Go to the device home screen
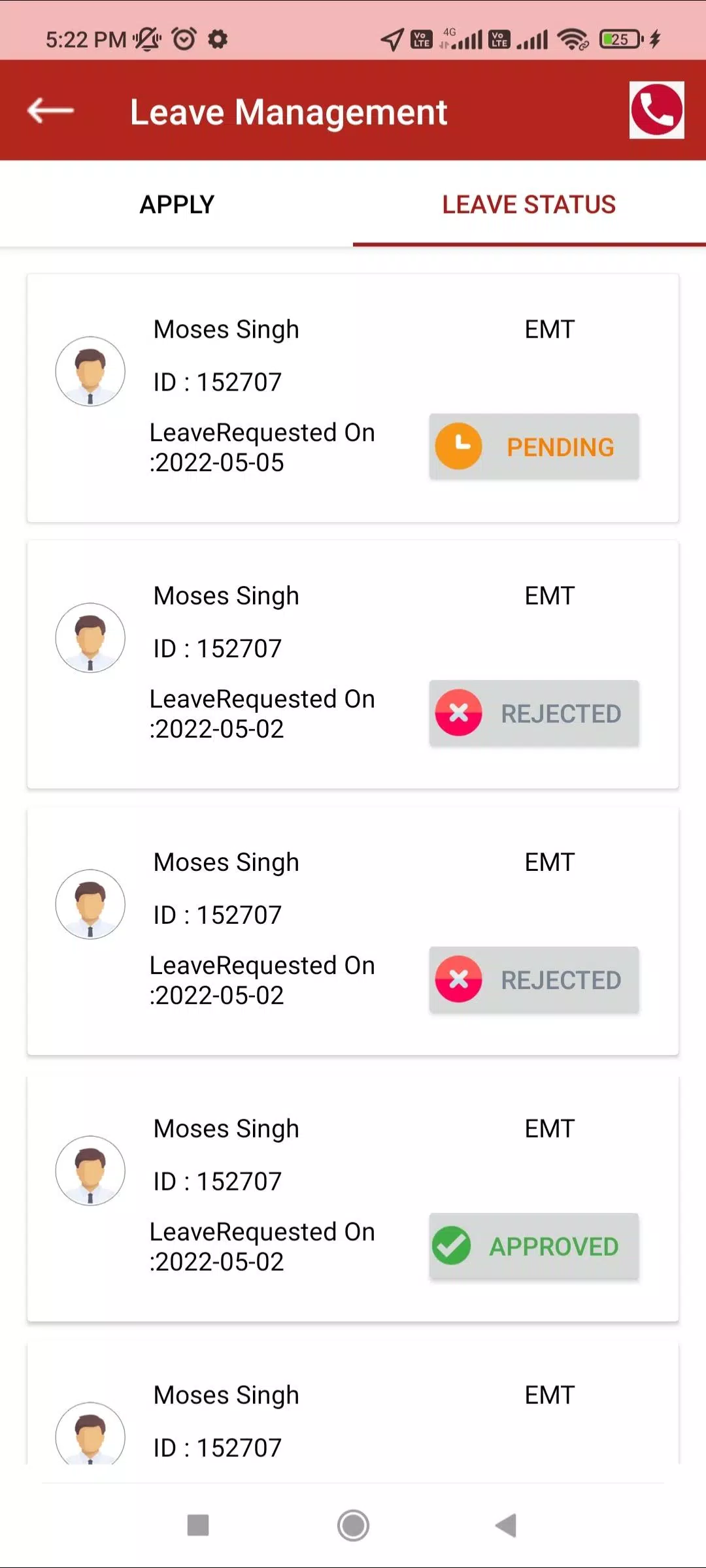Image resolution: width=706 pixels, height=1568 pixels. tap(353, 1526)
